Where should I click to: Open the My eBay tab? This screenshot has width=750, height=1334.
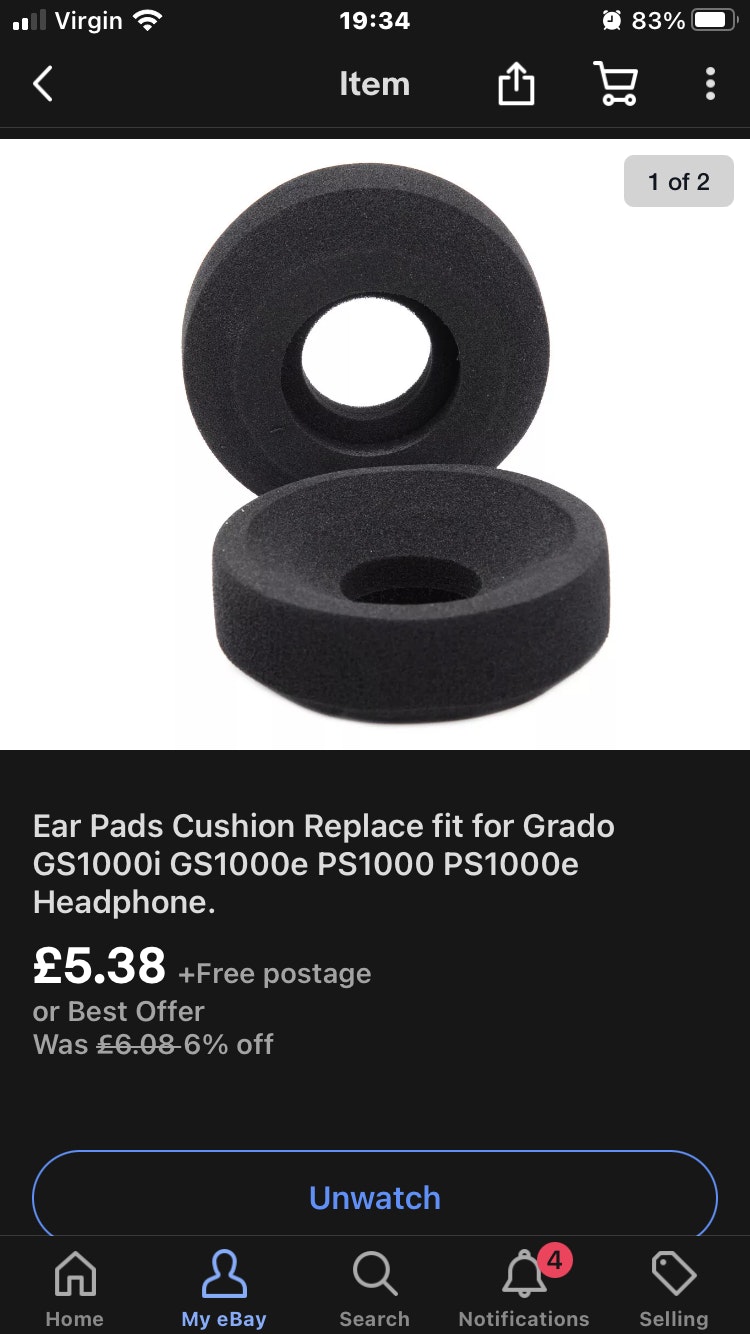coord(224,1288)
